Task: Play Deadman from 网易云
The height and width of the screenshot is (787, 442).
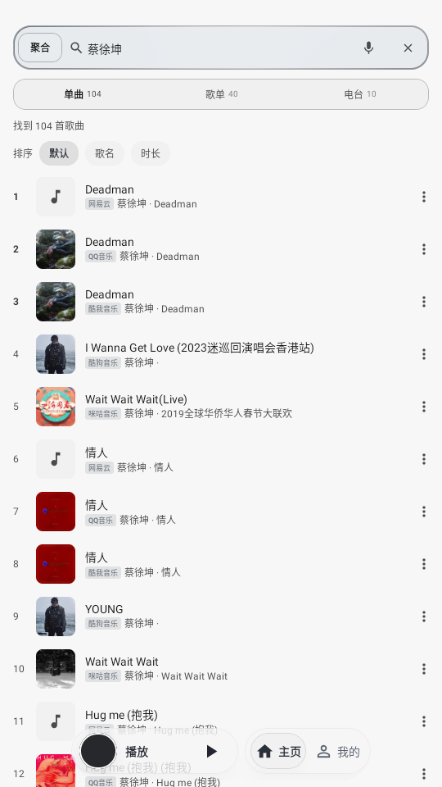Action: pos(221,196)
